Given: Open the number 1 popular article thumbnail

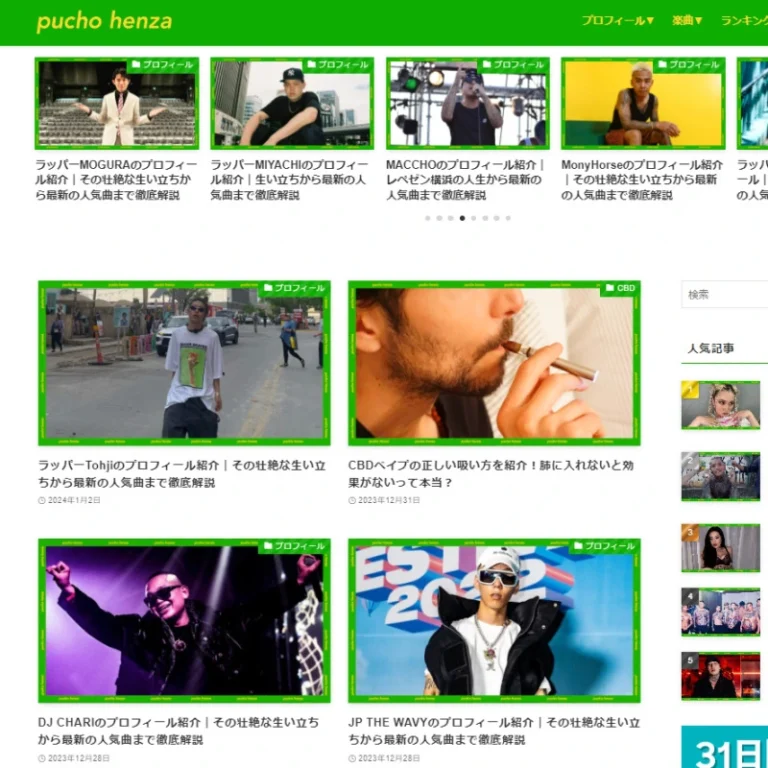Looking at the screenshot, I should pyautogui.click(x=721, y=405).
